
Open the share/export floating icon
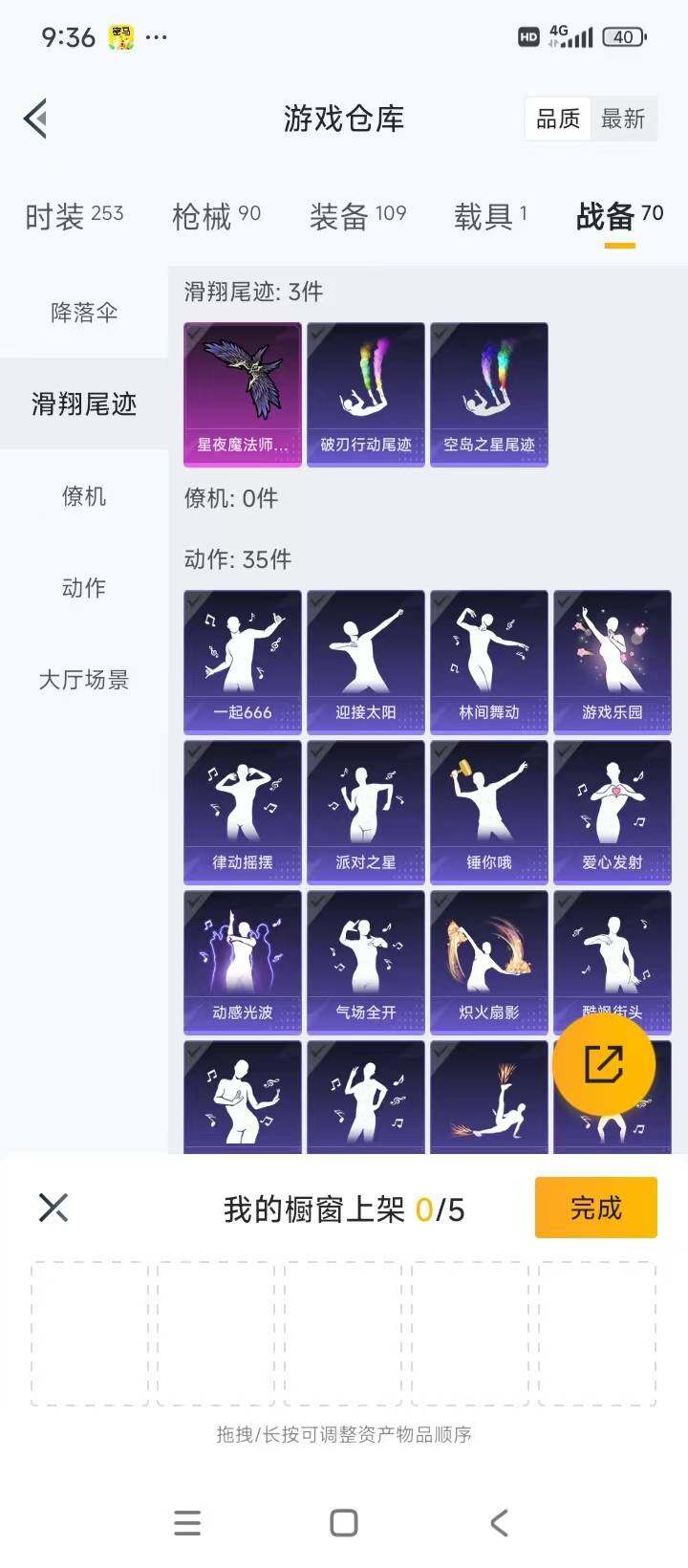coord(606,1064)
